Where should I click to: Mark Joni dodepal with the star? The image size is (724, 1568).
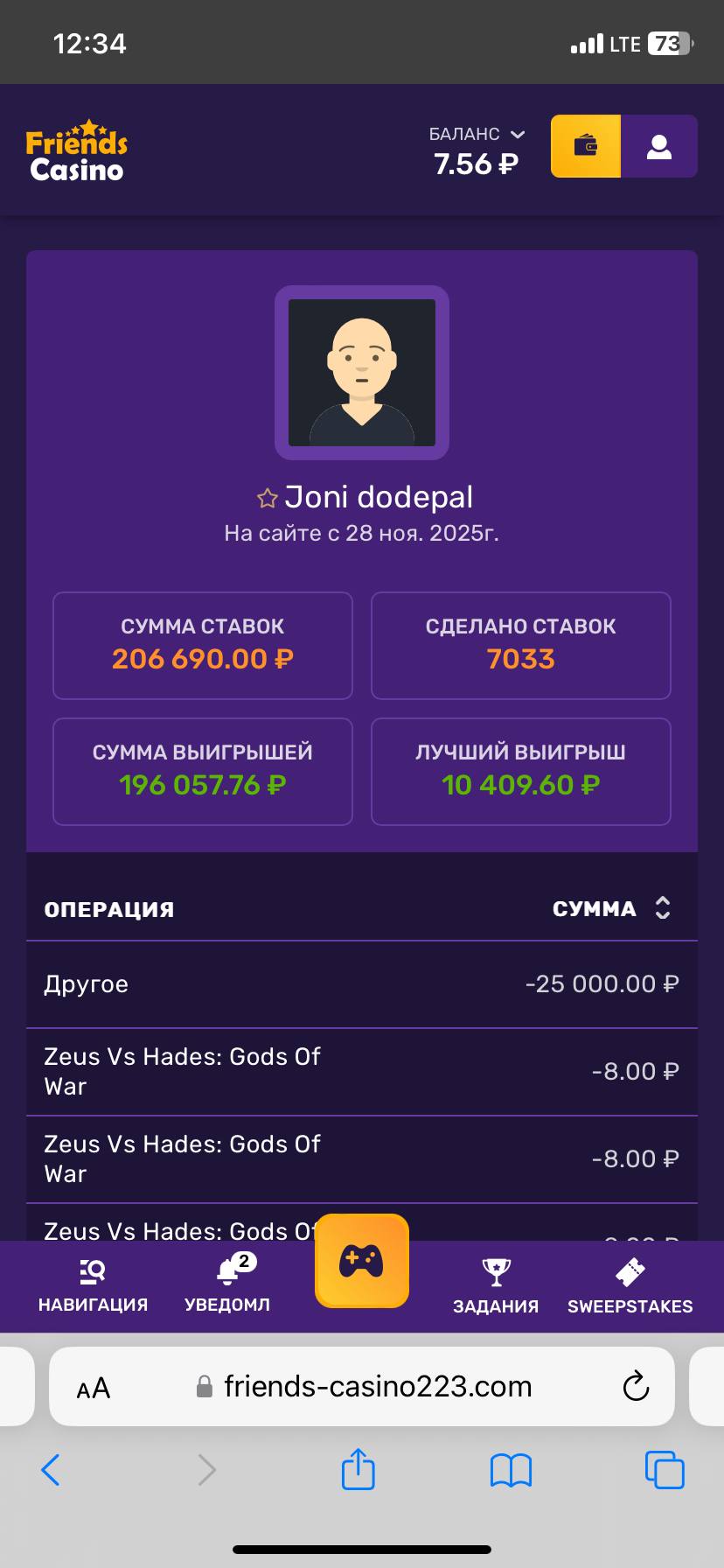(267, 499)
